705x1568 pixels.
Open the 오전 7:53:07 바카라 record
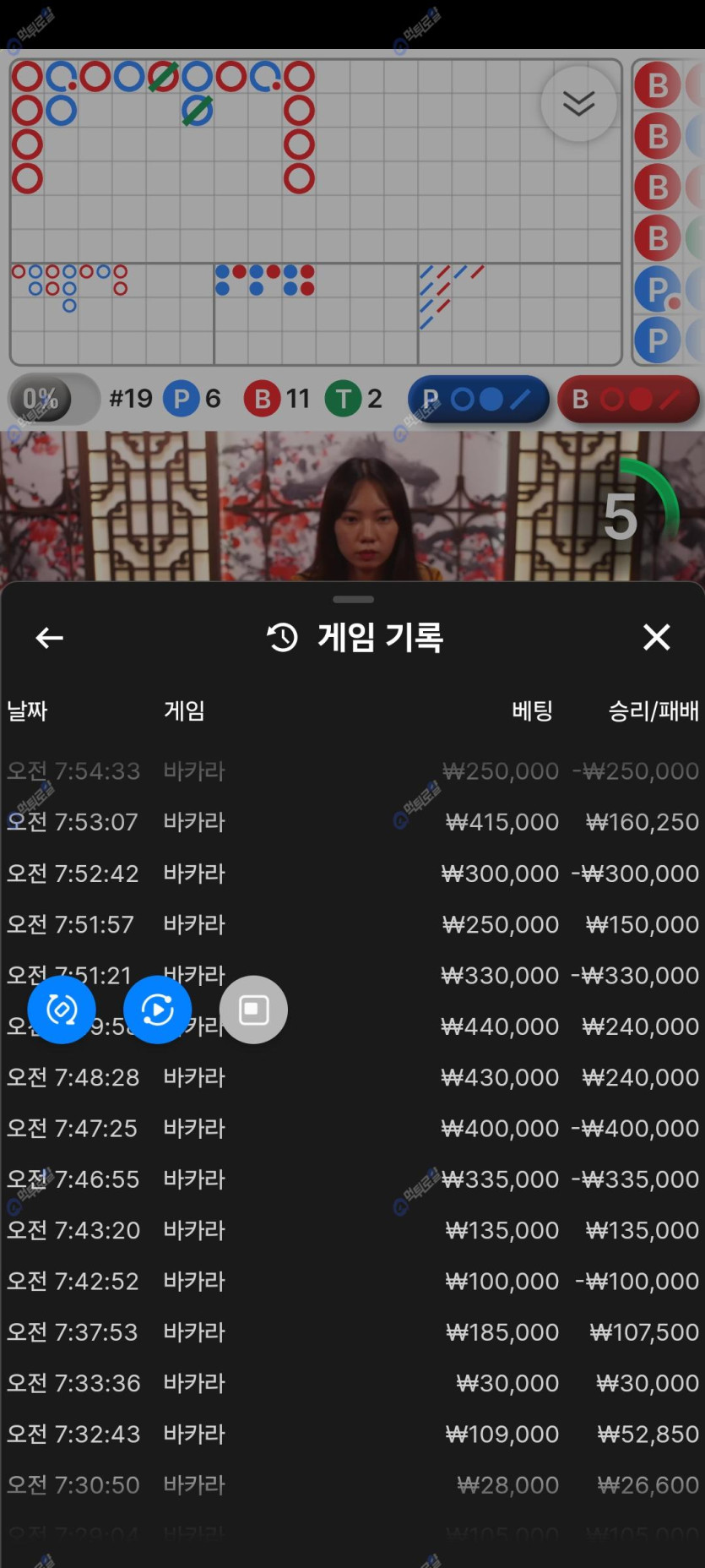(352, 822)
